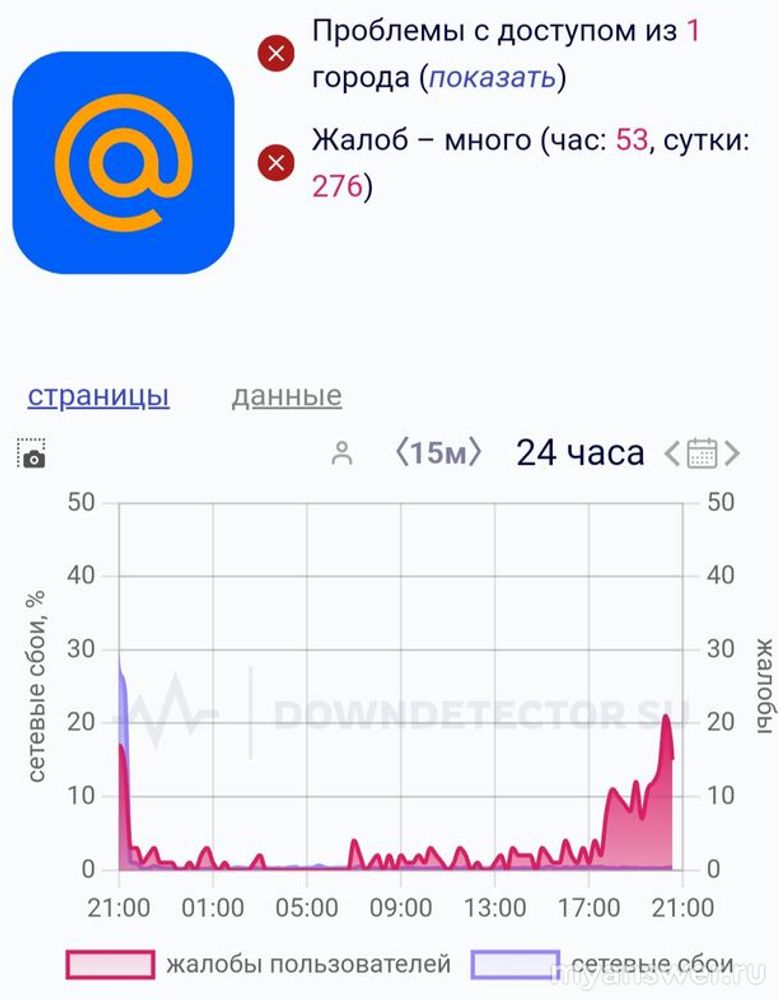The width and height of the screenshot is (779, 1000).
Task: Save chart snapshot with camera icon
Action: 32,454
